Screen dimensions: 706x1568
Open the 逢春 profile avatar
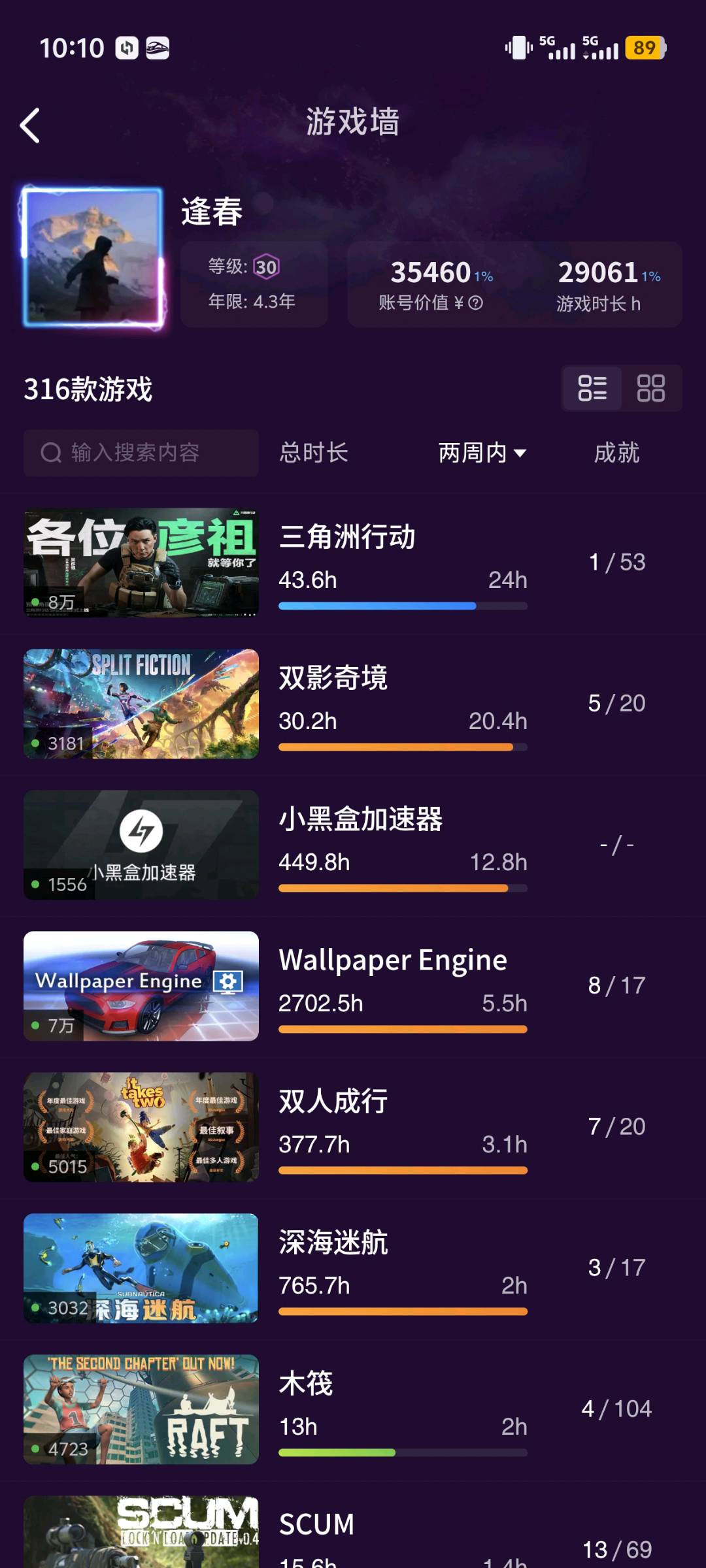pos(93,257)
